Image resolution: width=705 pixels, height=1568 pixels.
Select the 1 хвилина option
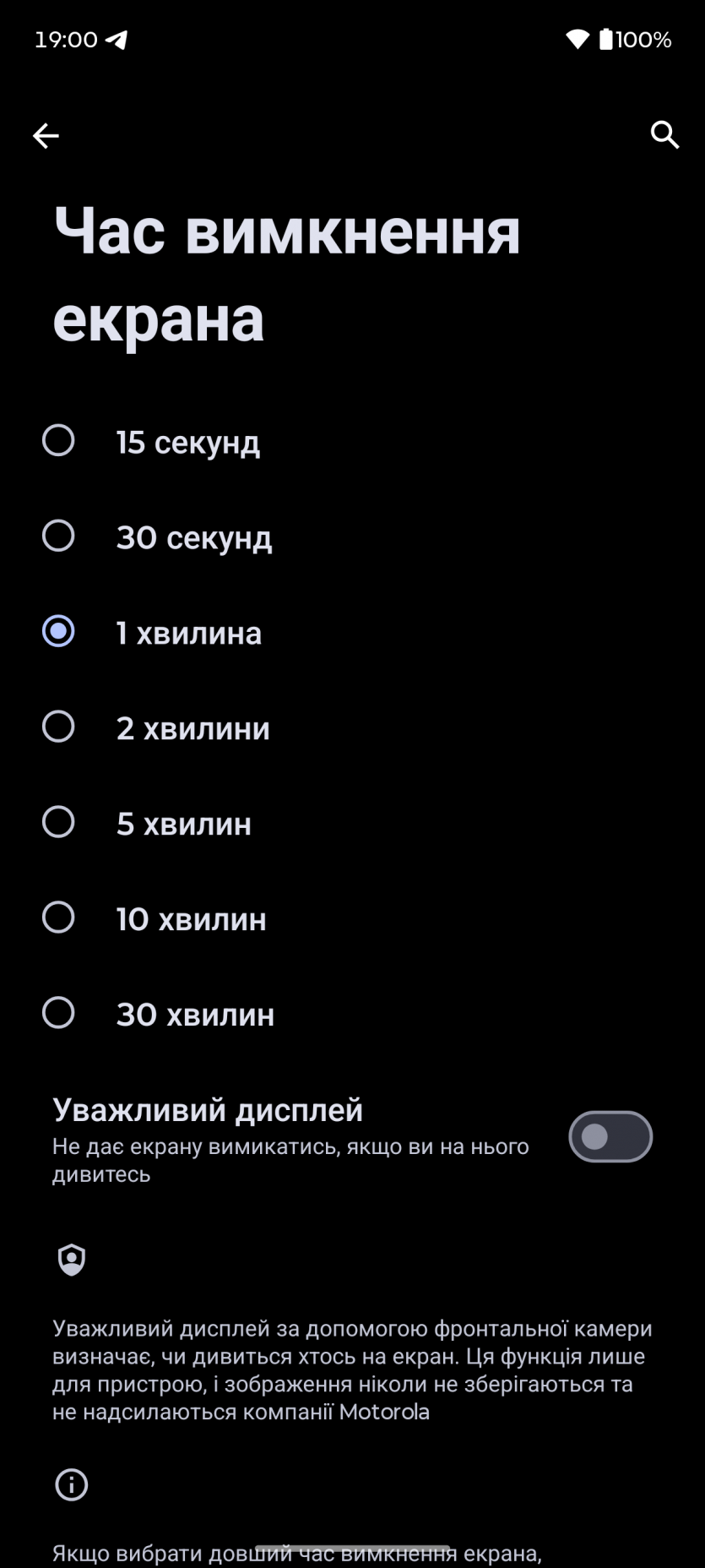pos(58,631)
